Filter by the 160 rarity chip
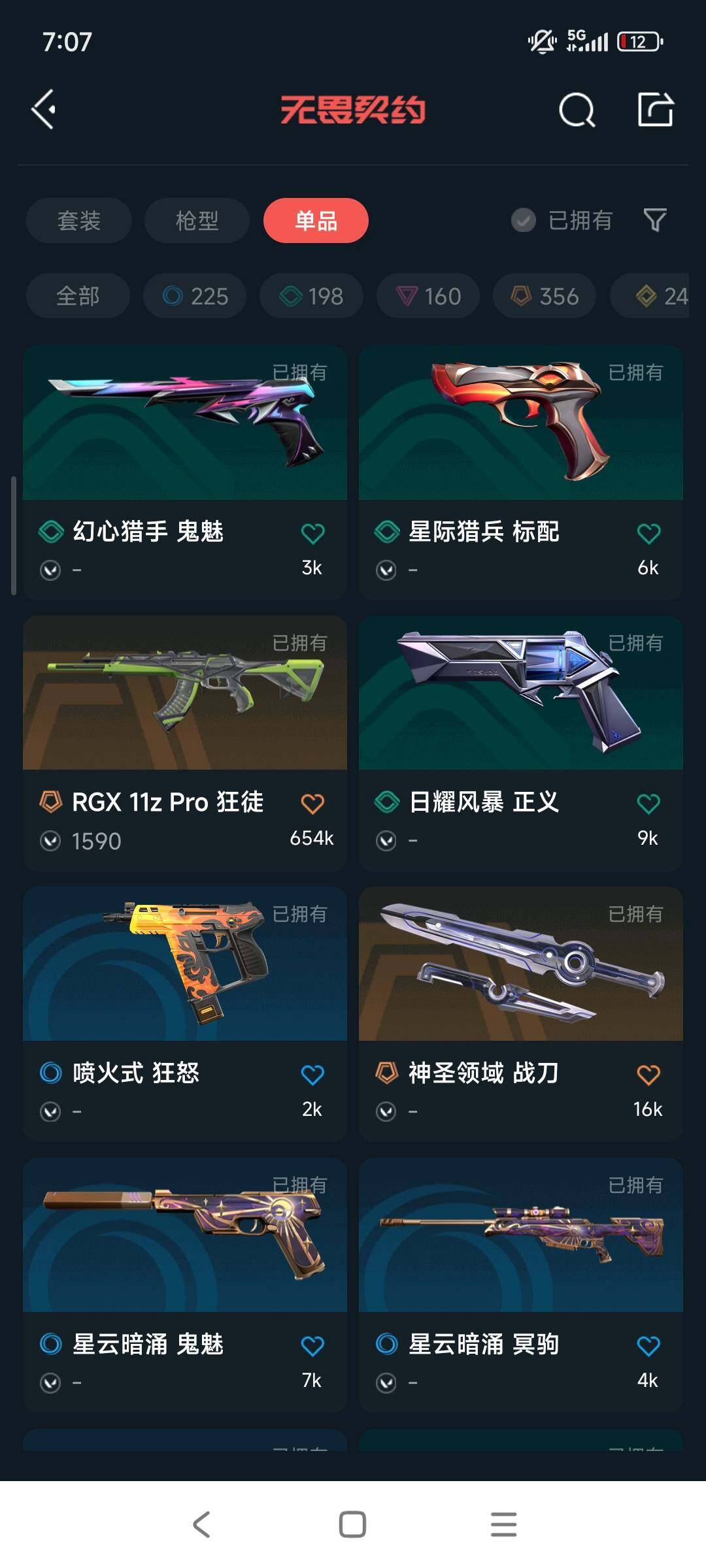This screenshot has height=1568, width=706. point(428,296)
